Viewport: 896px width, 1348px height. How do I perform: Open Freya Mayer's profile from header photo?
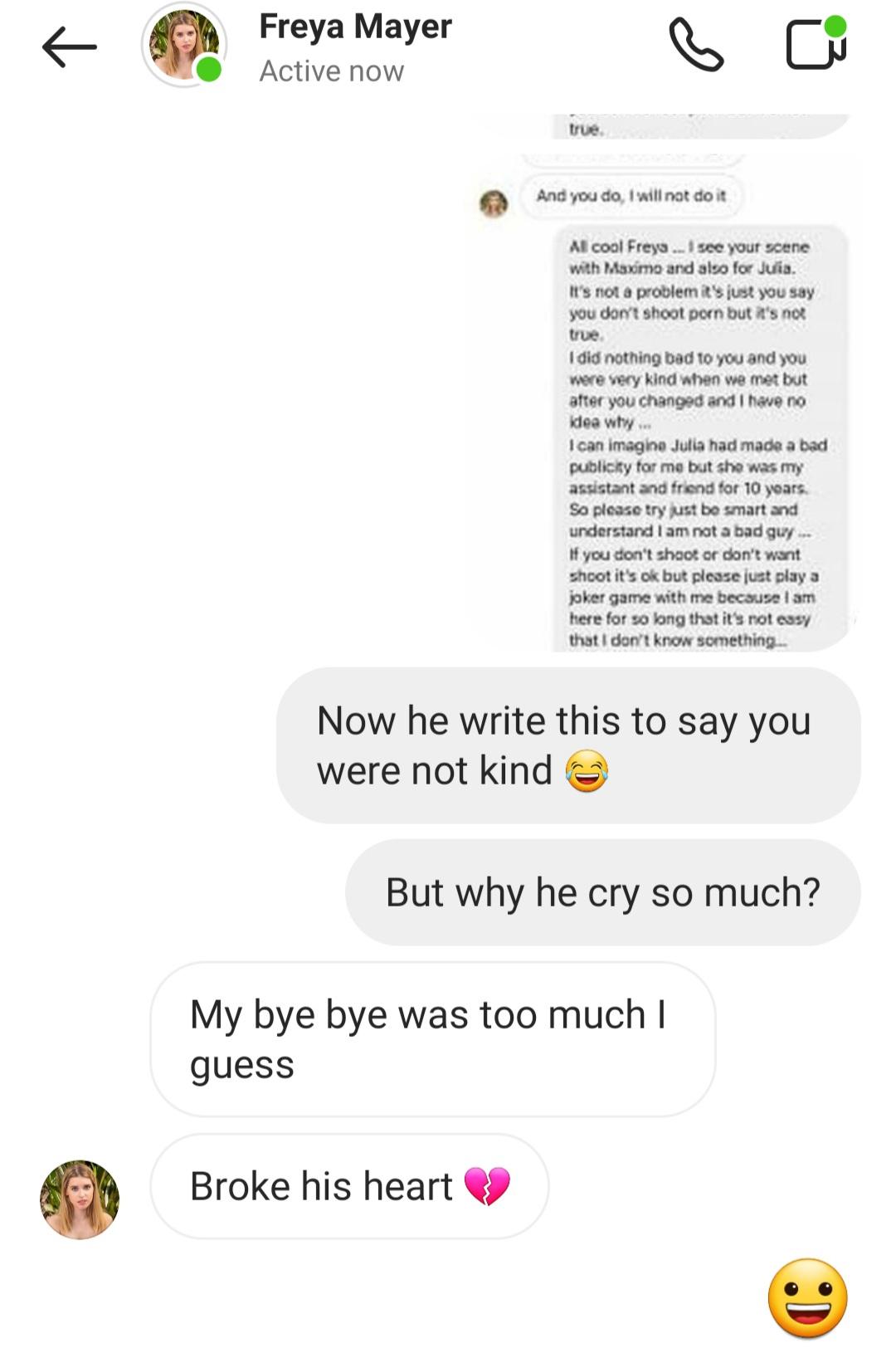point(184,46)
